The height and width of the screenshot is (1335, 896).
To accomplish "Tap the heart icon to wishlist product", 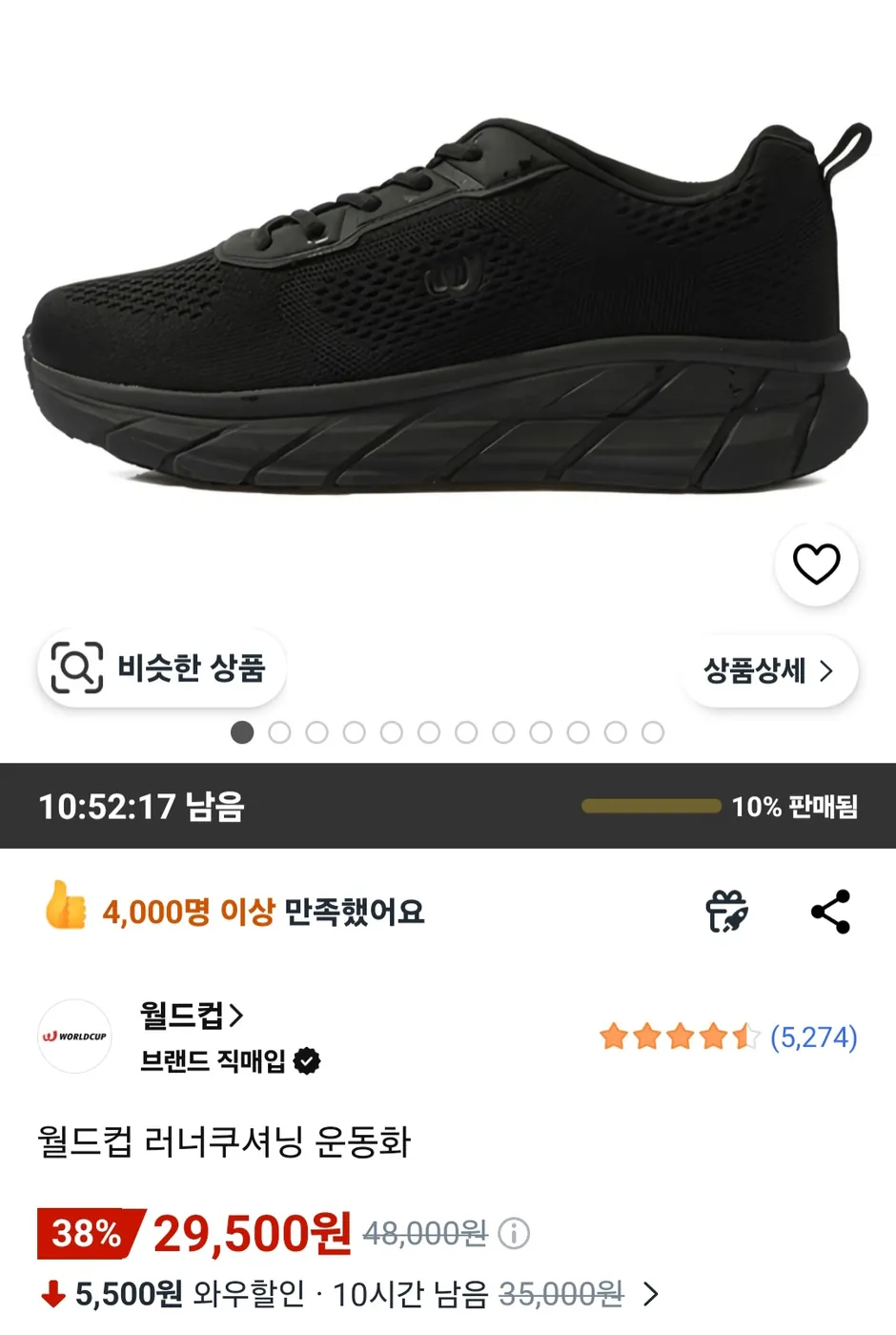I will [817, 565].
